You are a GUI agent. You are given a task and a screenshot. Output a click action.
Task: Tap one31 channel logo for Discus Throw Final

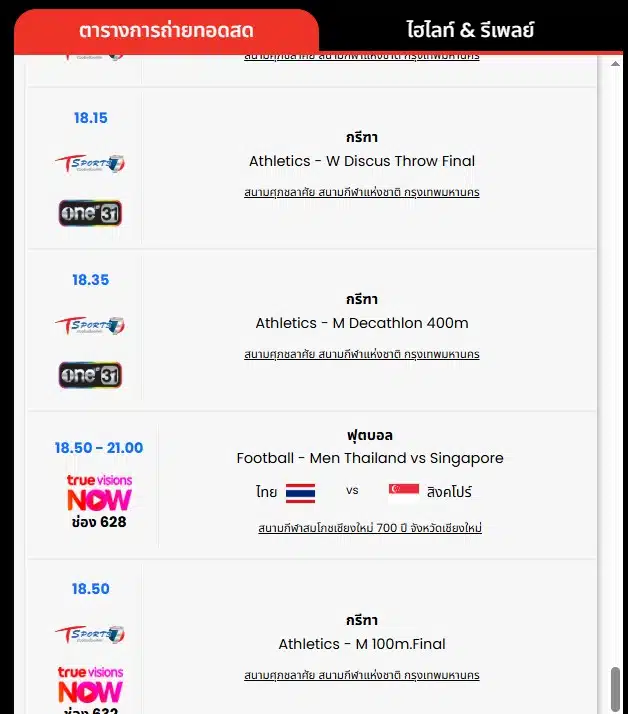pyautogui.click(x=90, y=213)
